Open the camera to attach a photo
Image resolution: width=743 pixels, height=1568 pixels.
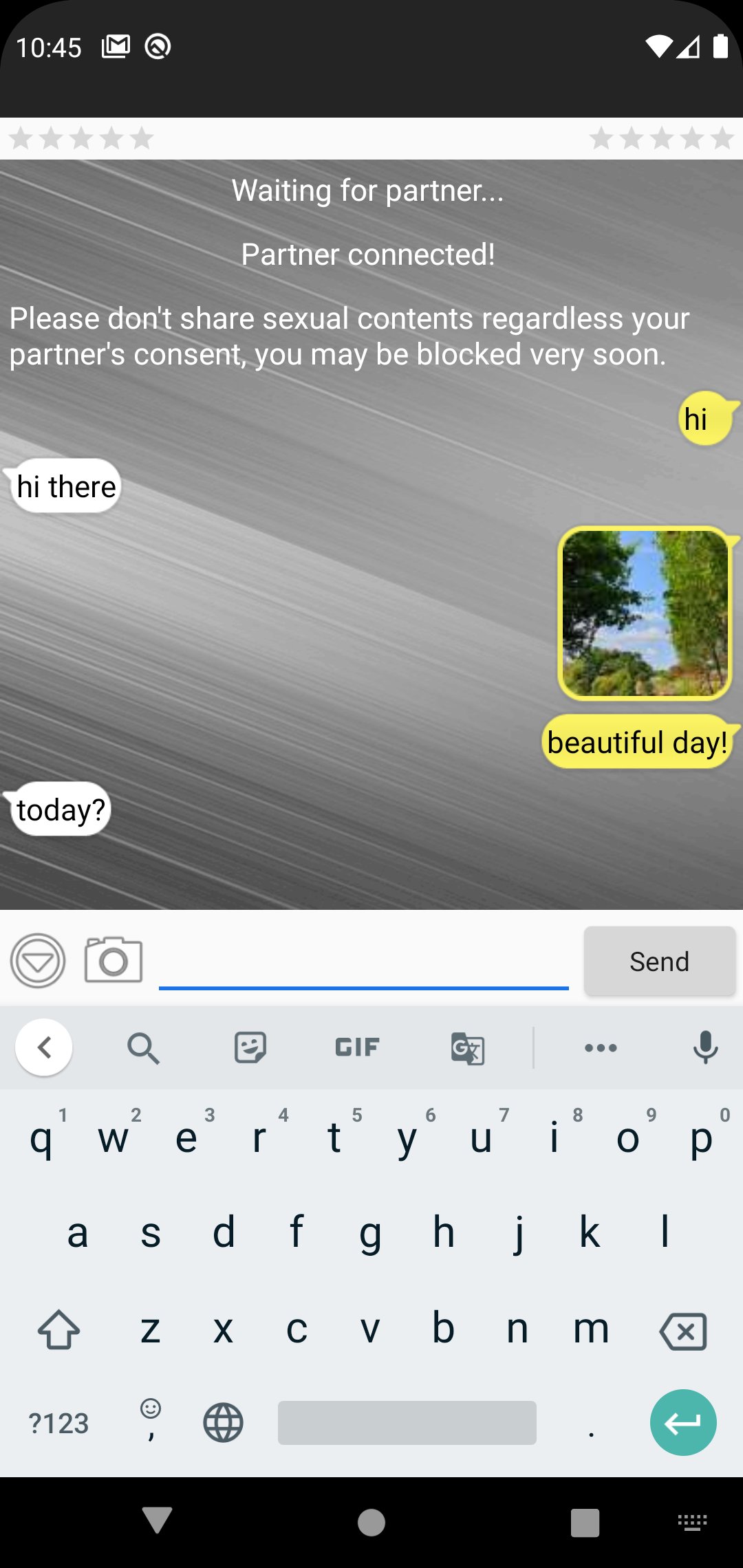(x=114, y=960)
